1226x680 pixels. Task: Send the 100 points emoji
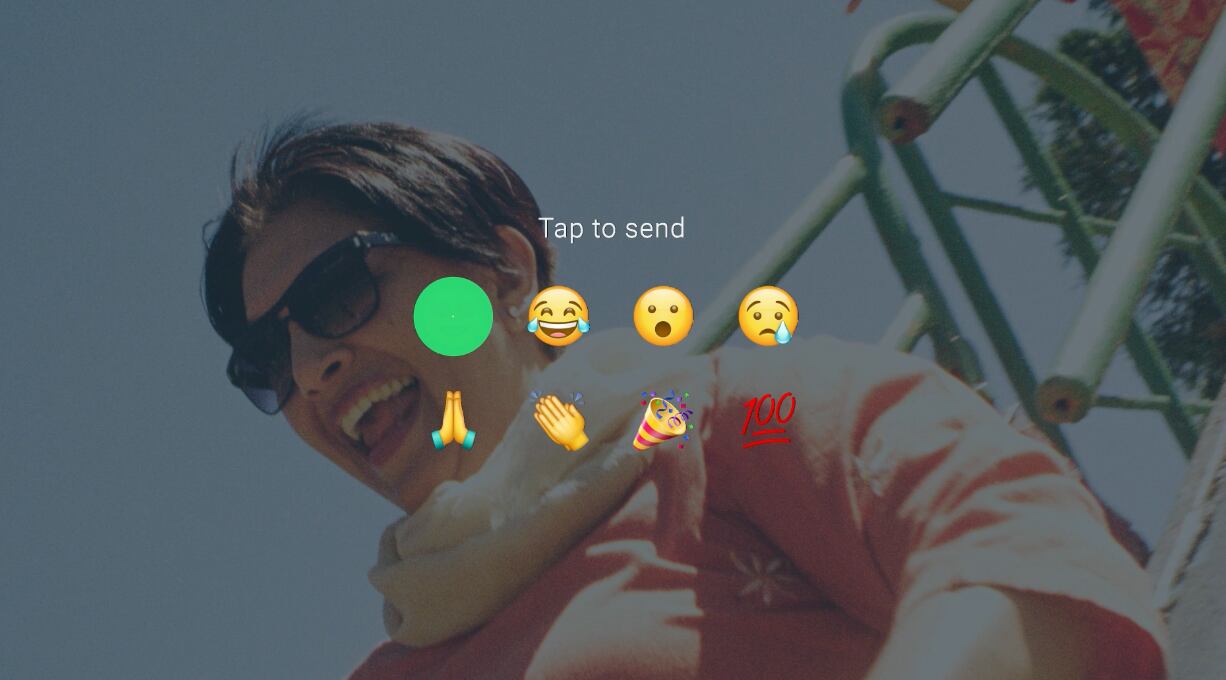768,421
